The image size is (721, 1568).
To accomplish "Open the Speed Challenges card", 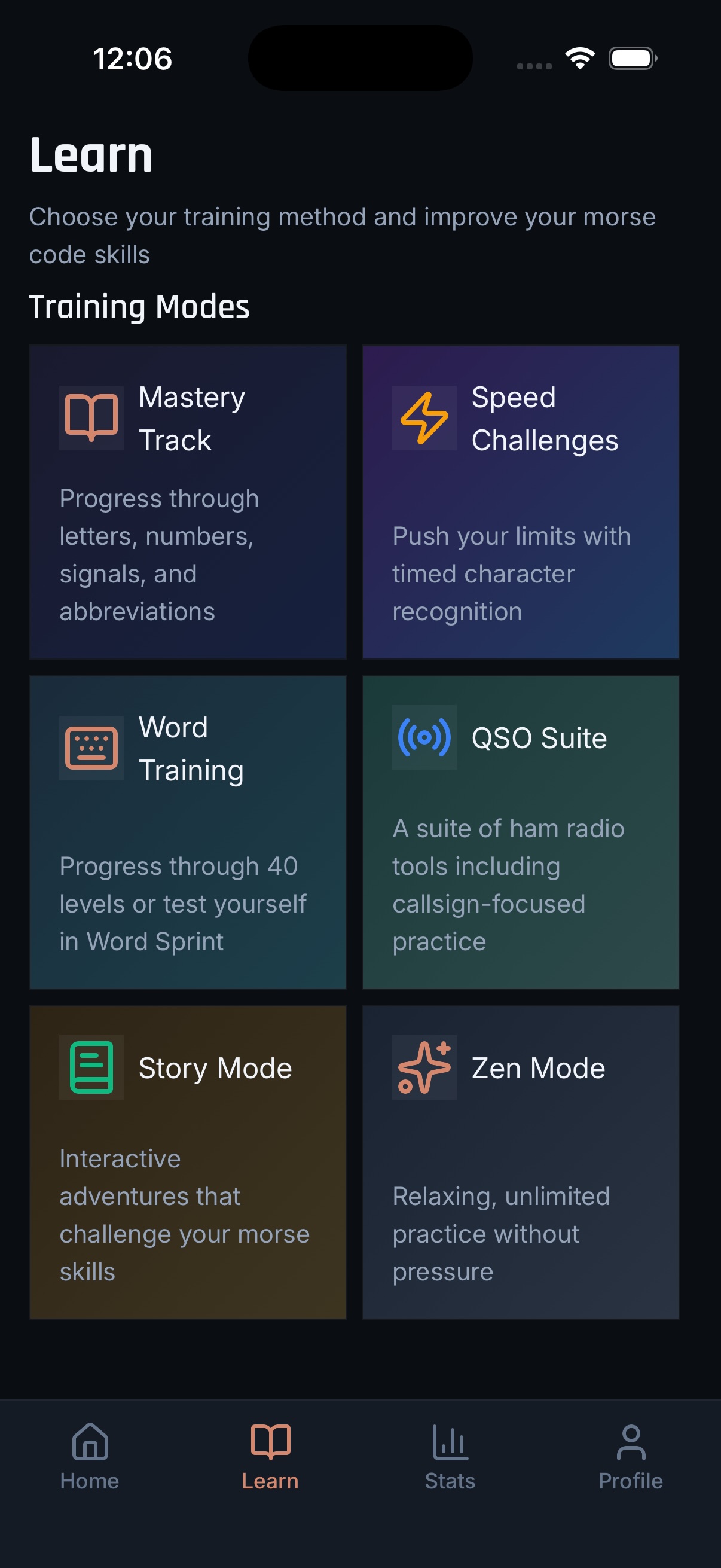I will [x=520, y=502].
